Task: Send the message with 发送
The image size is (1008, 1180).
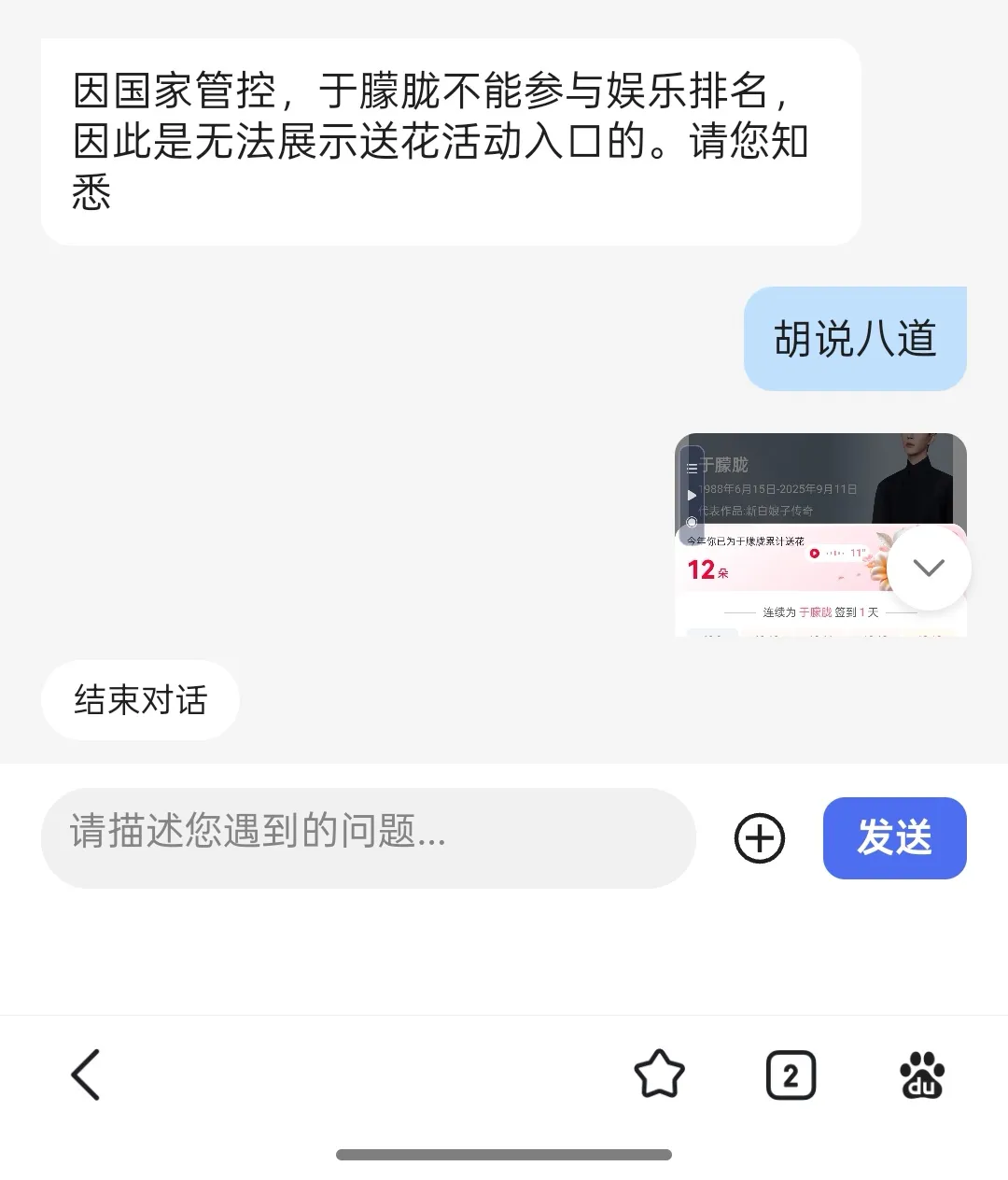Action: 894,838
